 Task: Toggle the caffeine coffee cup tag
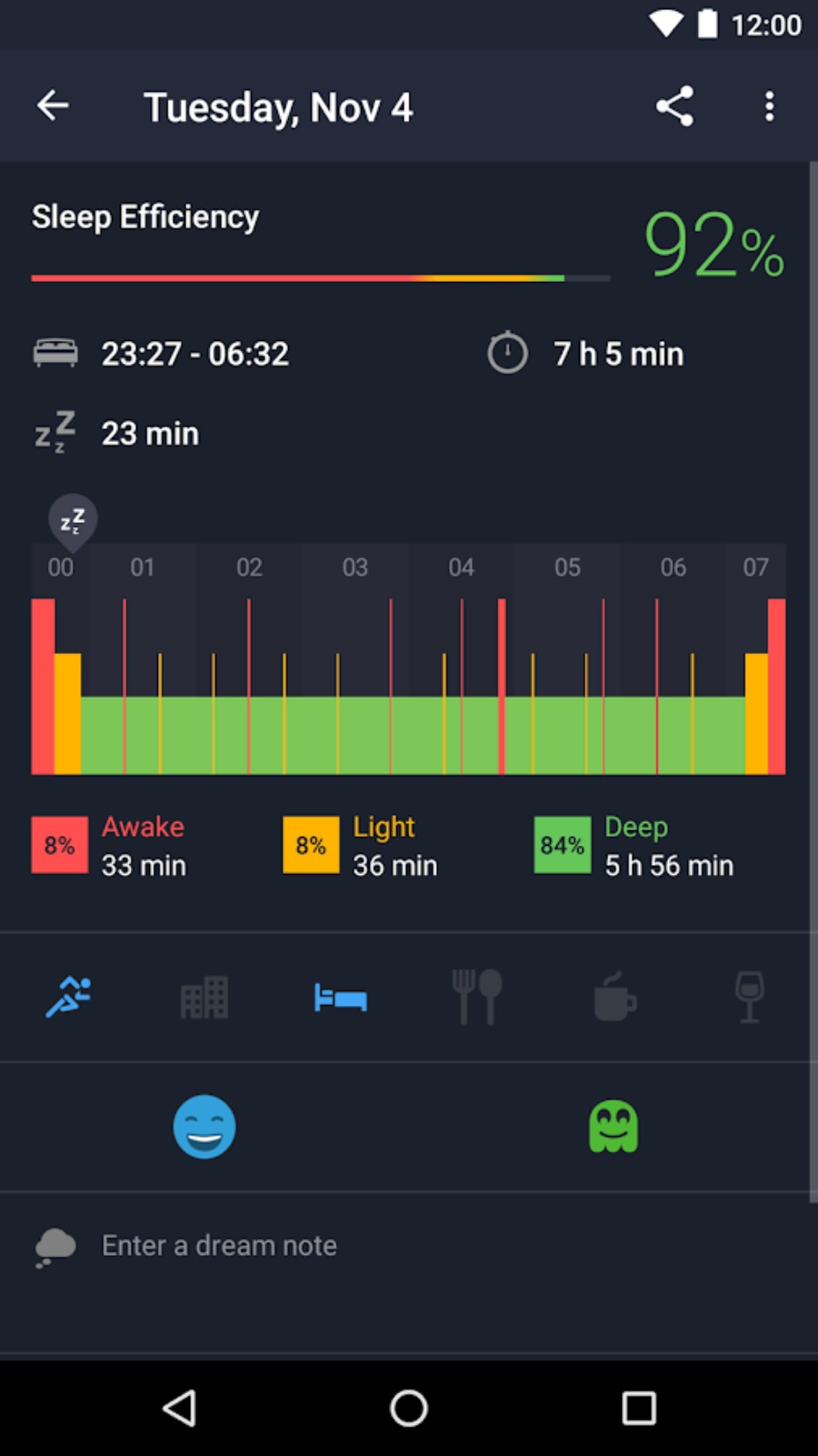pyautogui.click(x=613, y=997)
